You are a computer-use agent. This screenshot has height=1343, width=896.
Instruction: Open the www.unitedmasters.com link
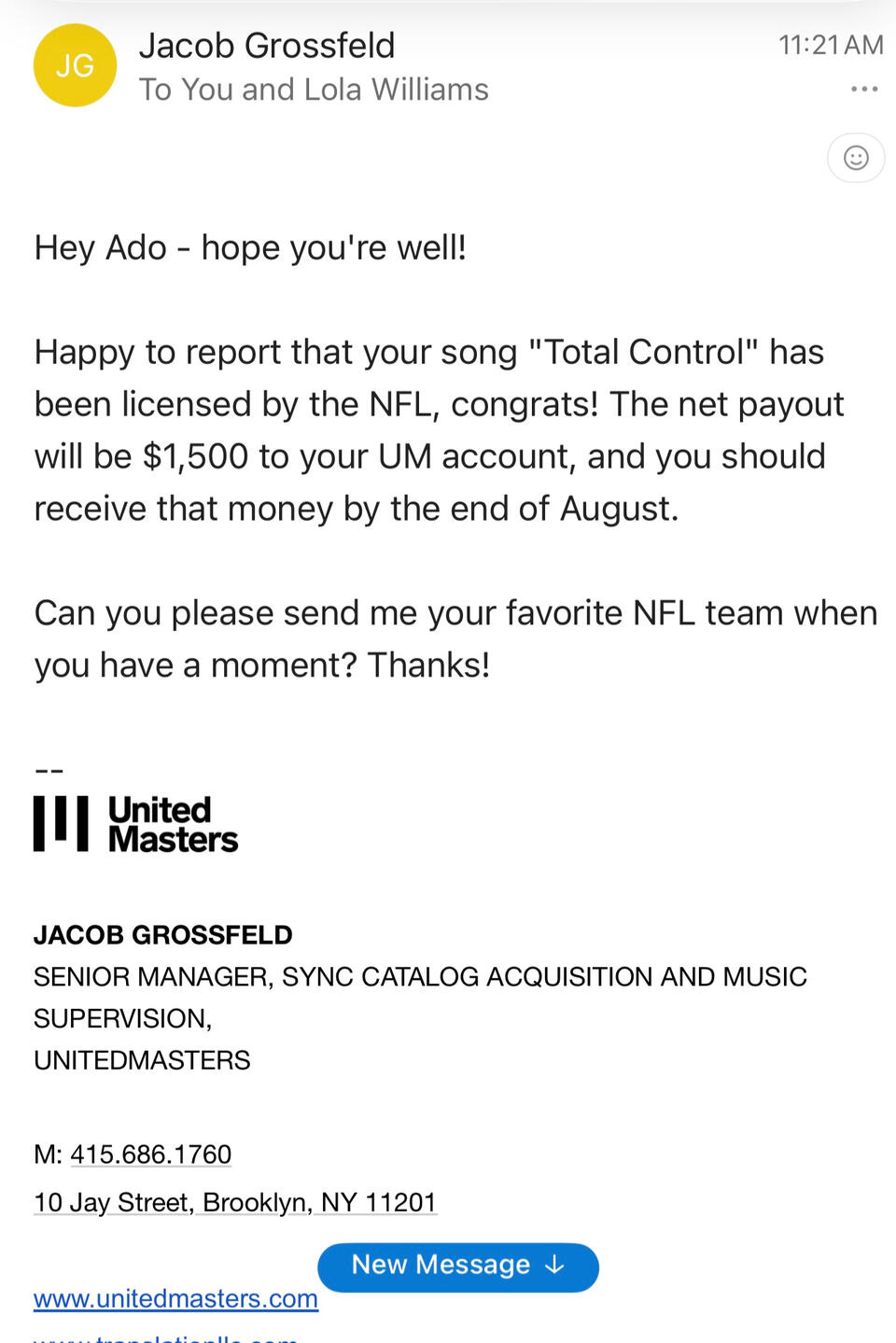point(175,1299)
